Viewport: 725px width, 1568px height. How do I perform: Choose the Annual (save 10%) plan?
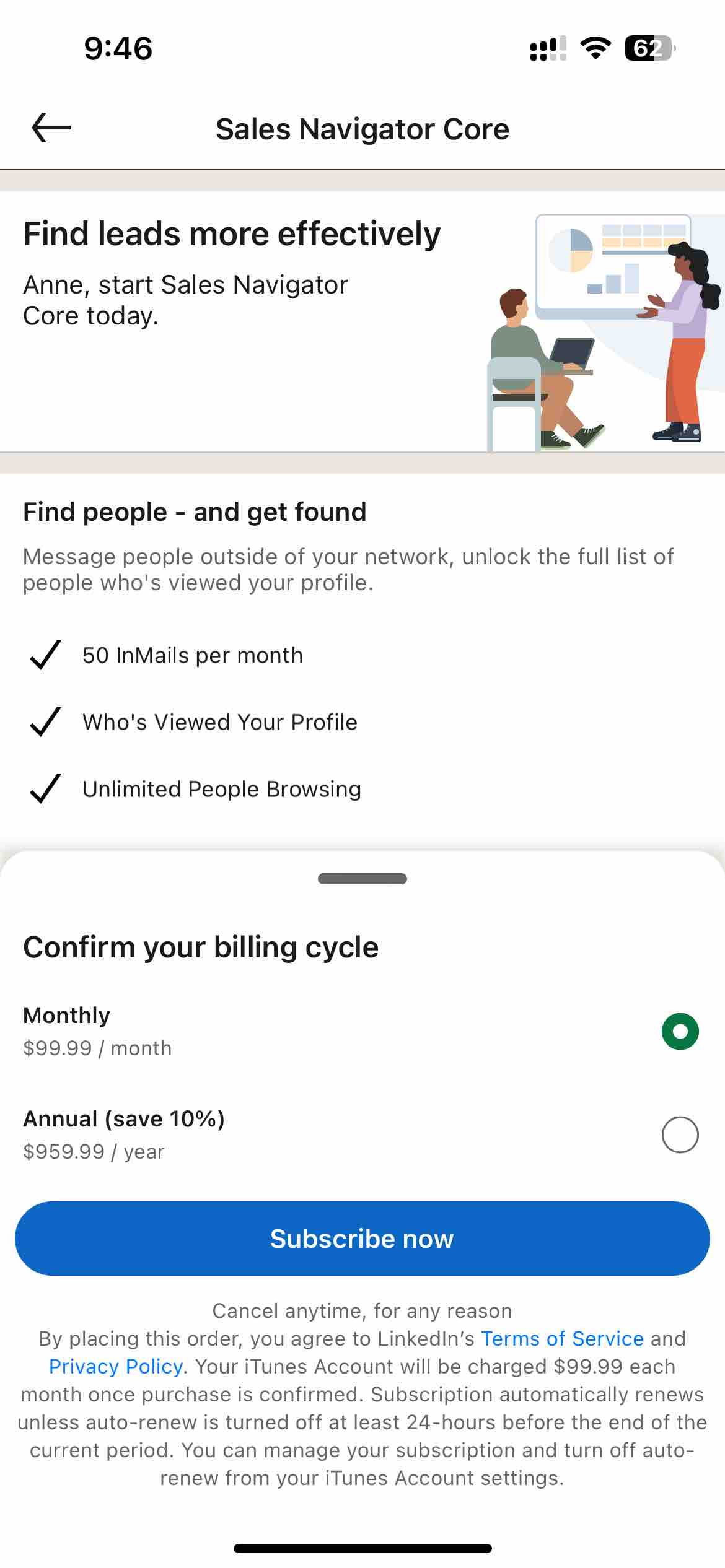click(680, 1135)
